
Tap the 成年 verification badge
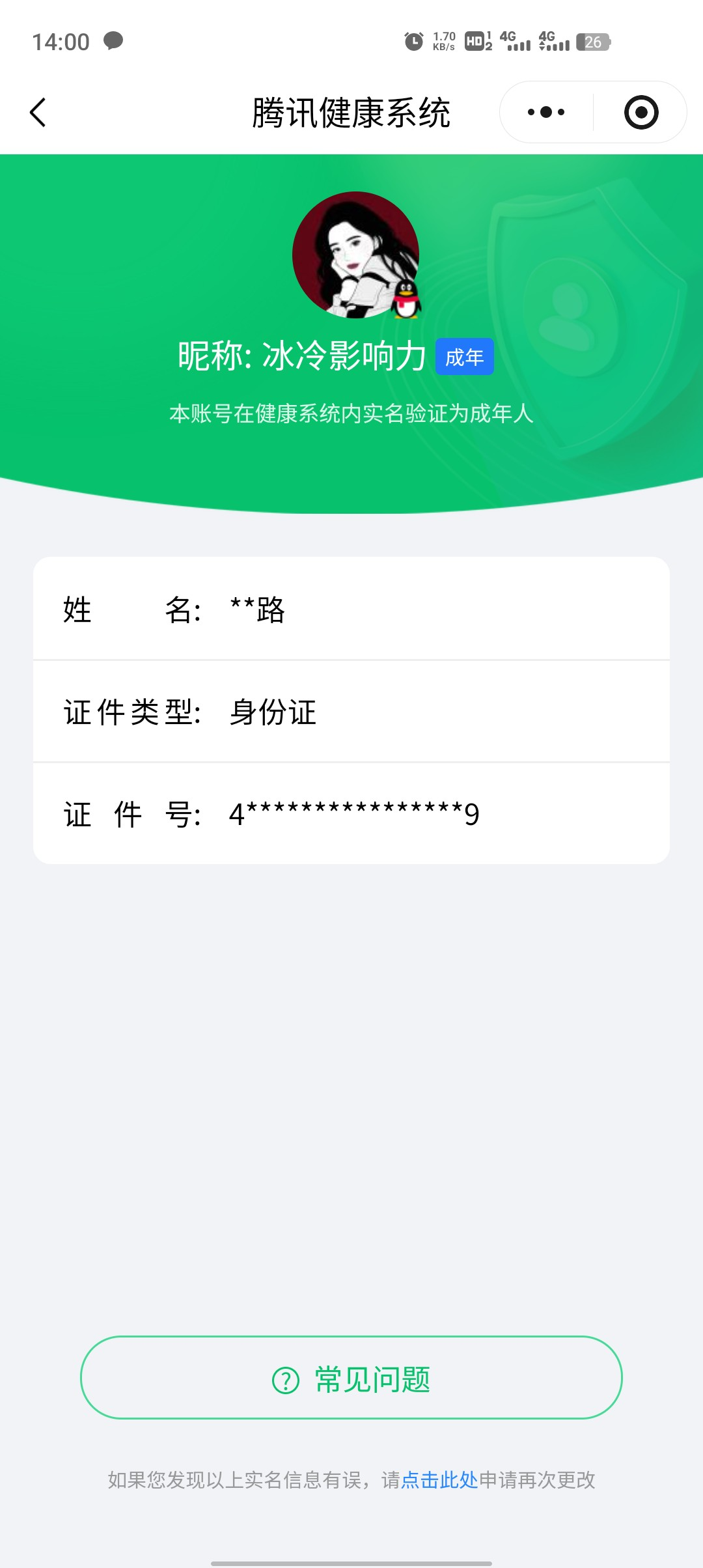[464, 357]
